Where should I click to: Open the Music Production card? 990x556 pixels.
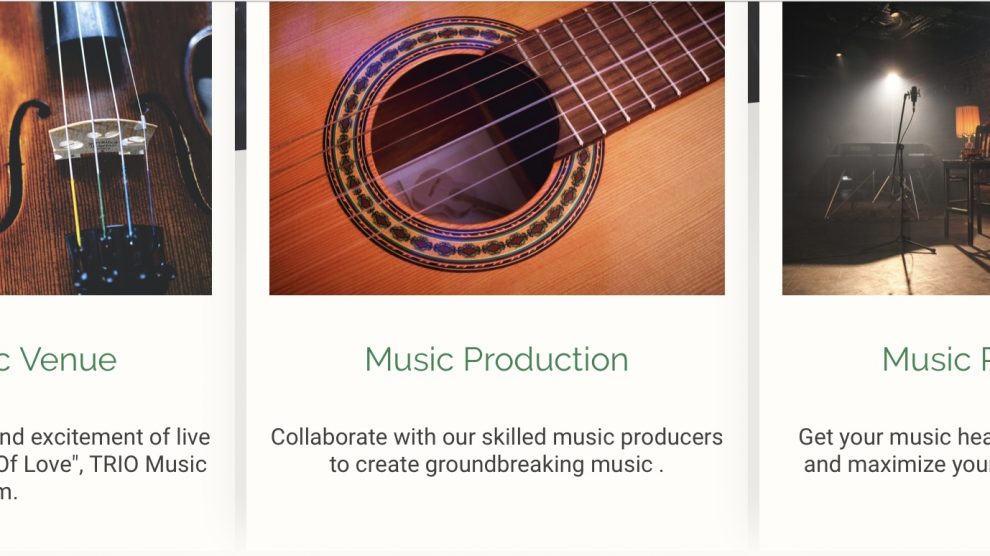point(496,359)
